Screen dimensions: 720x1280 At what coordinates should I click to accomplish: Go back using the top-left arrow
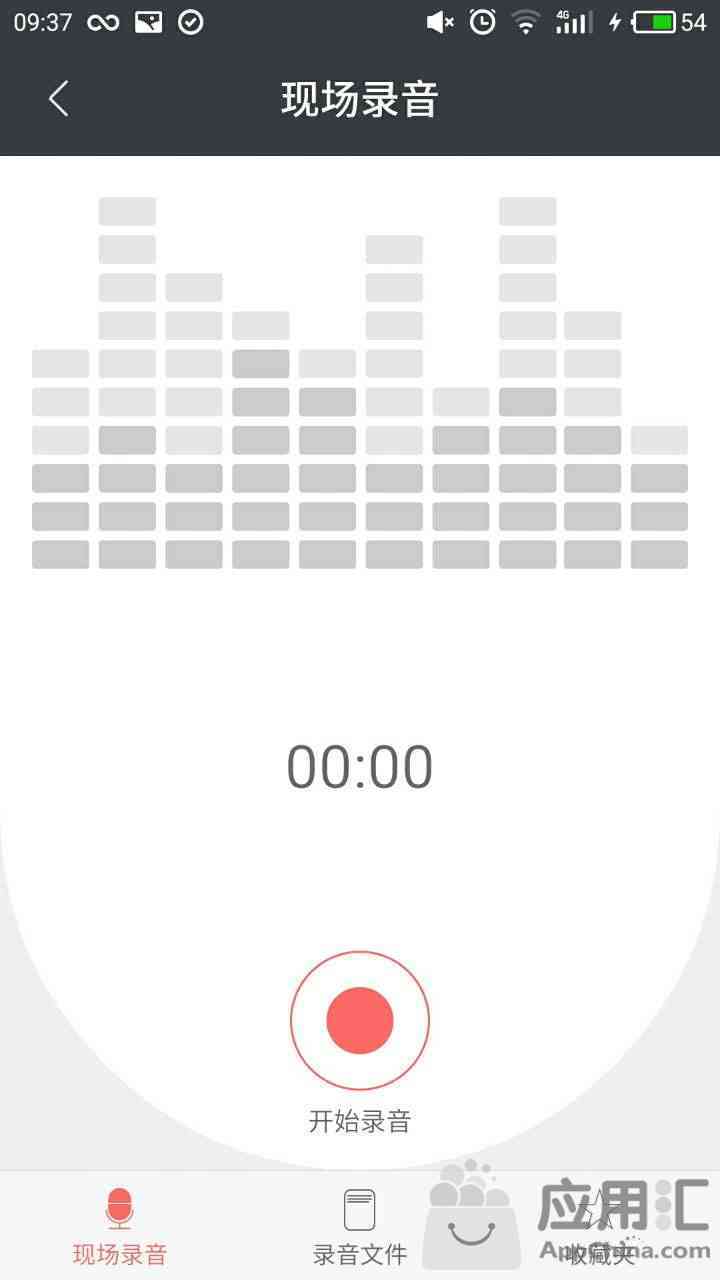59,98
